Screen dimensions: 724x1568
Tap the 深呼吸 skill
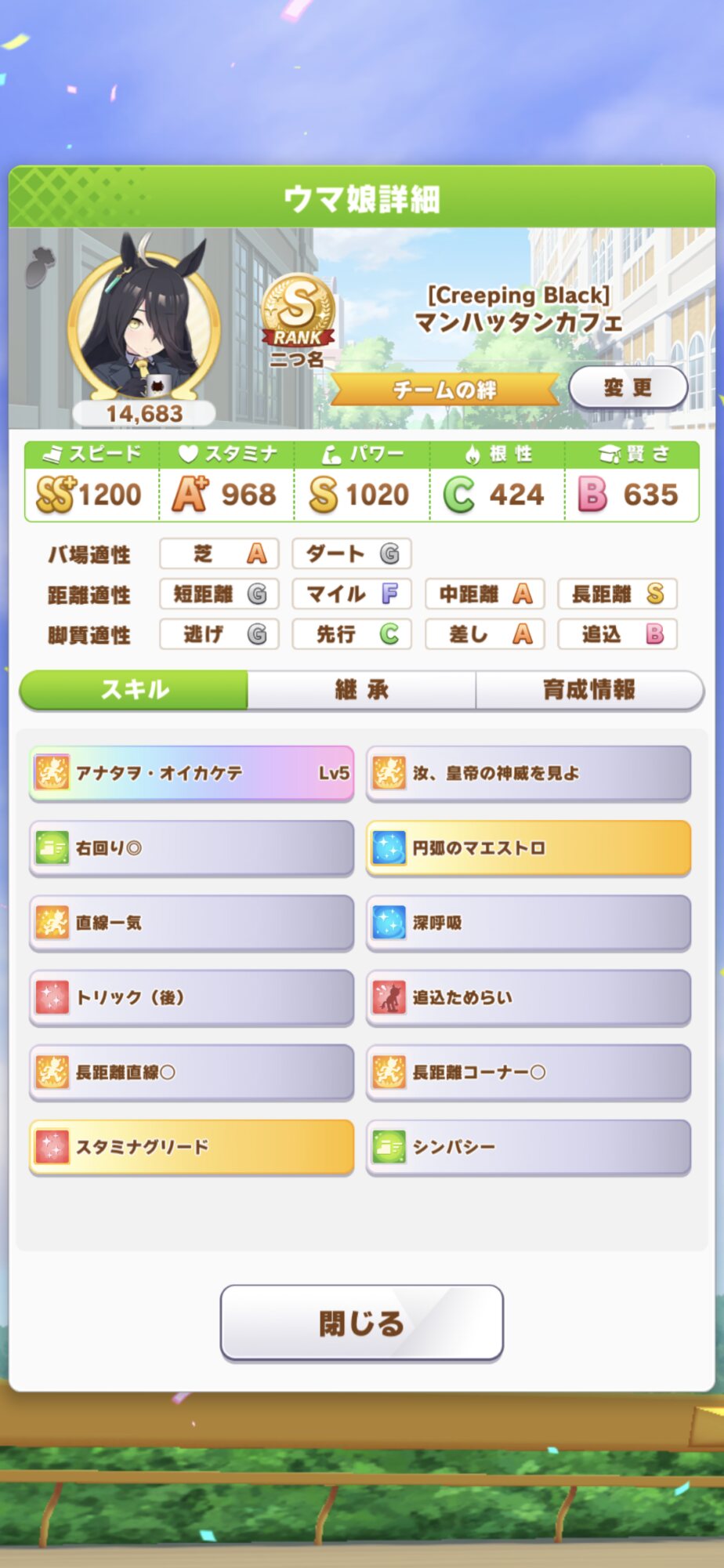[528, 923]
